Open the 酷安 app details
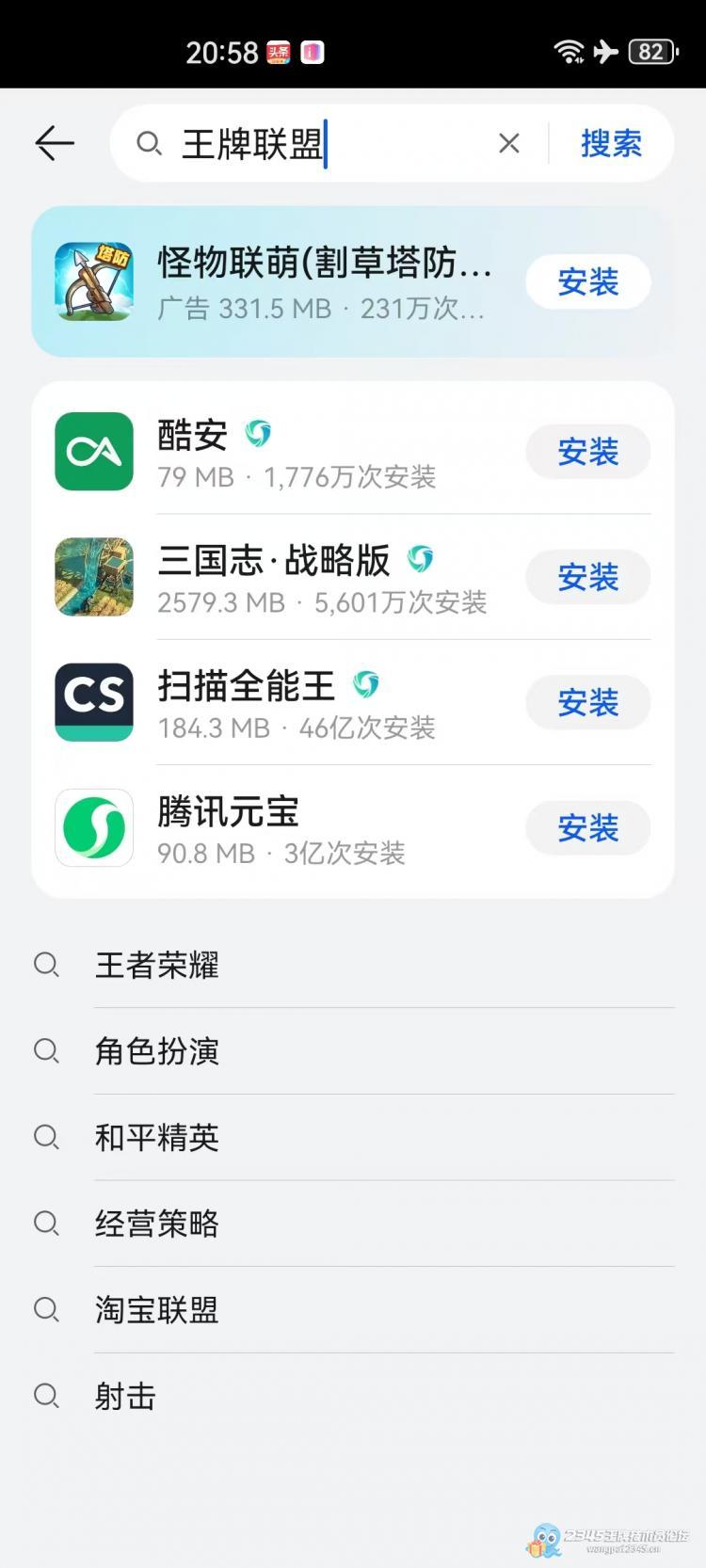This screenshot has width=706, height=1568. pyautogui.click(x=282, y=452)
